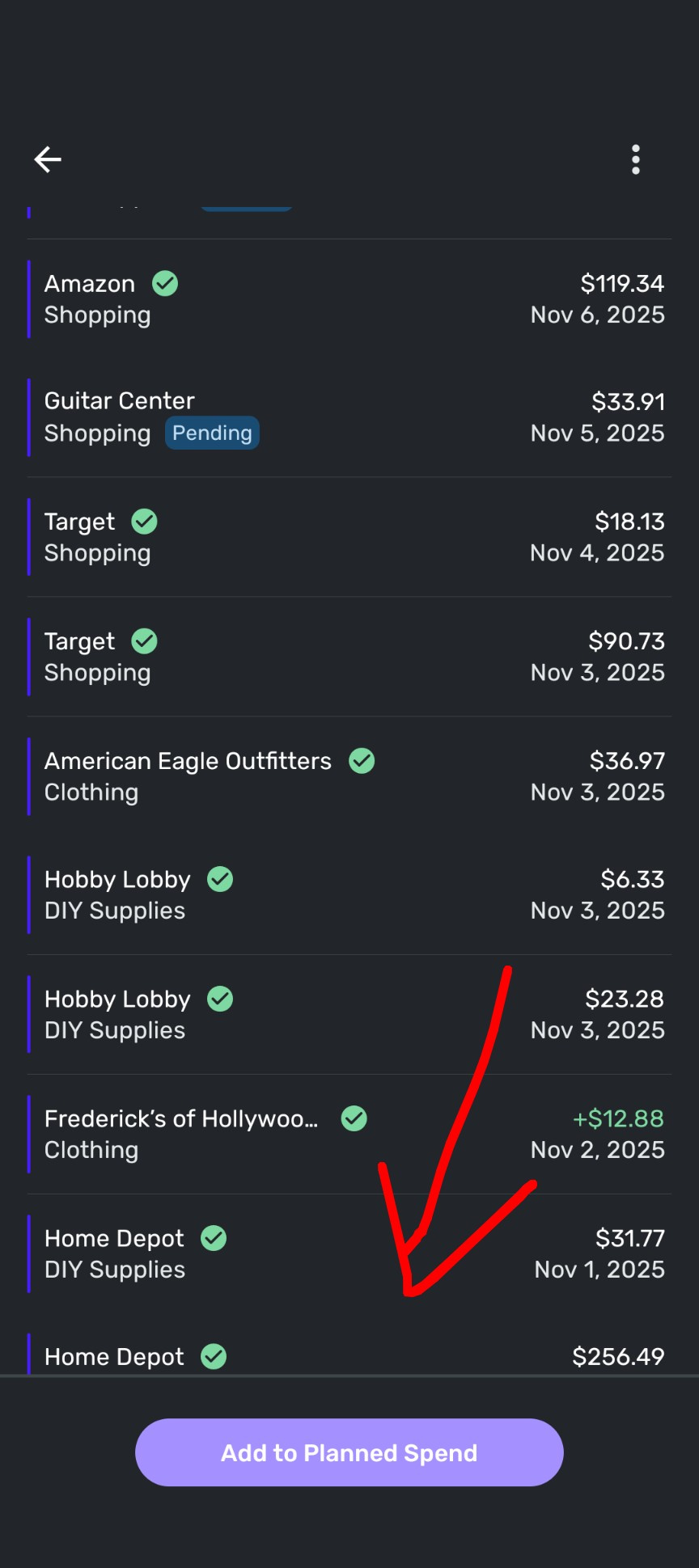The width and height of the screenshot is (699, 1568).
Task: Open the Hobby Lobby $23.28 transaction
Action: pos(349,1015)
